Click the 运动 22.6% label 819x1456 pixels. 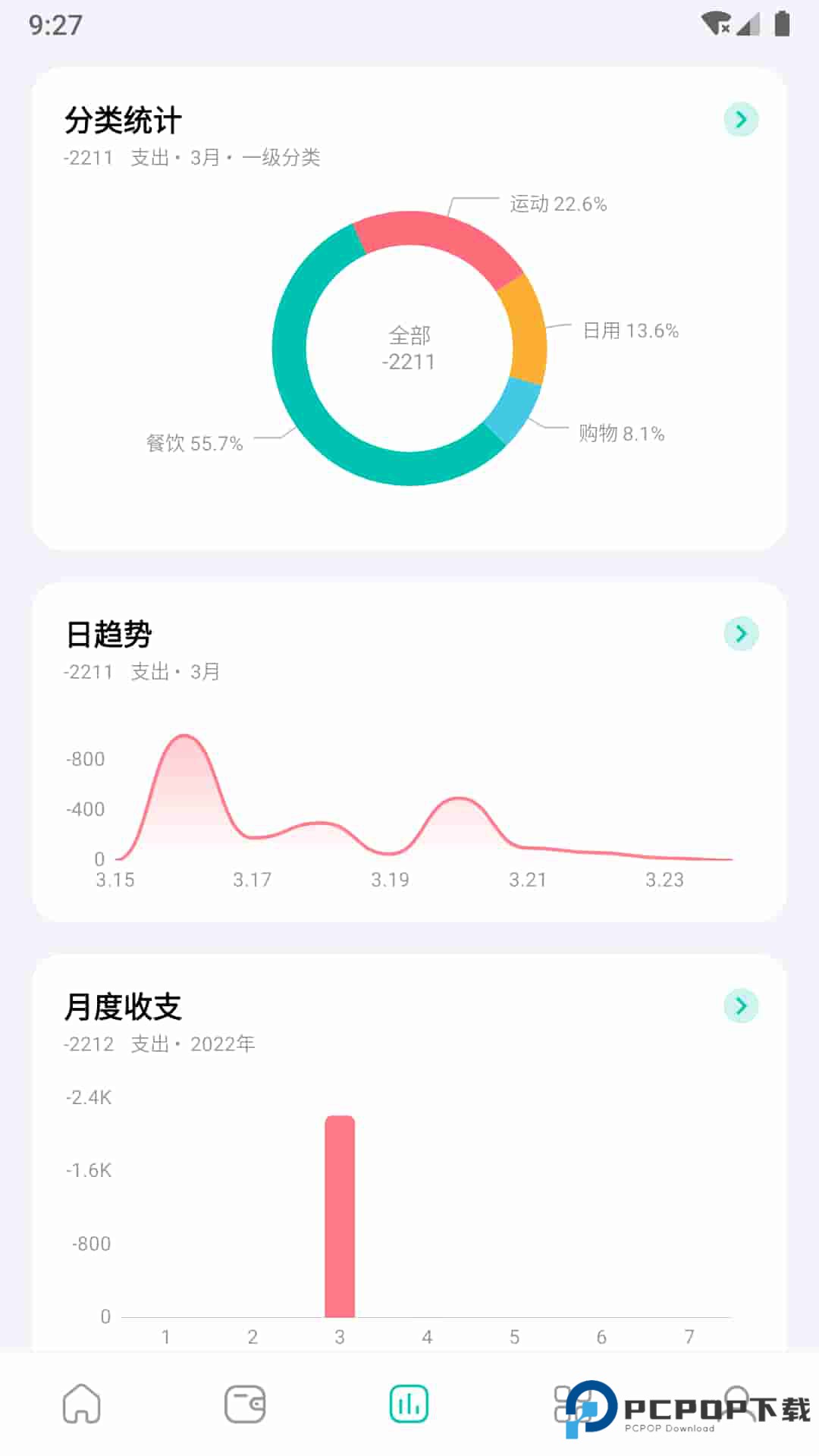click(x=559, y=203)
